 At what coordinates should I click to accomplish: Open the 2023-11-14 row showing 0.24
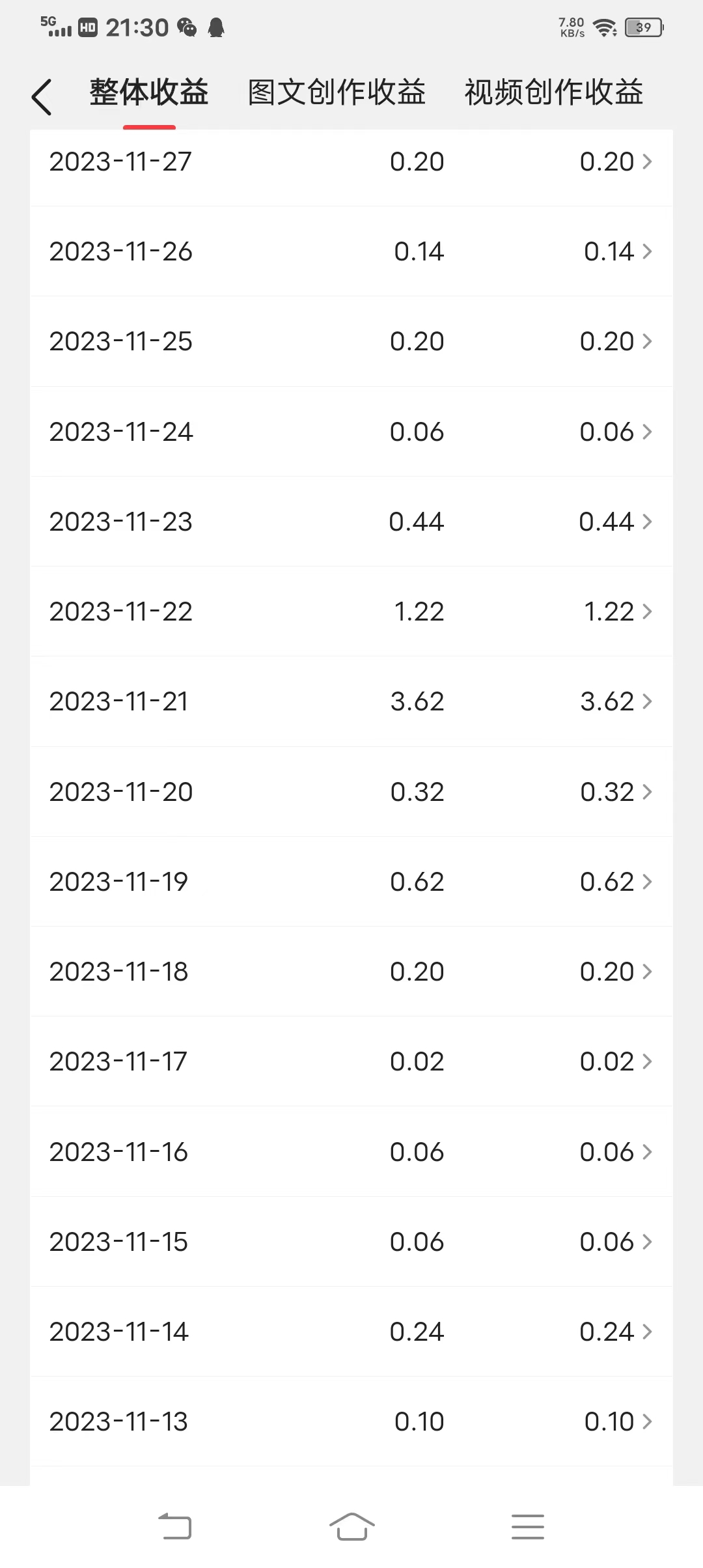coord(351,1332)
